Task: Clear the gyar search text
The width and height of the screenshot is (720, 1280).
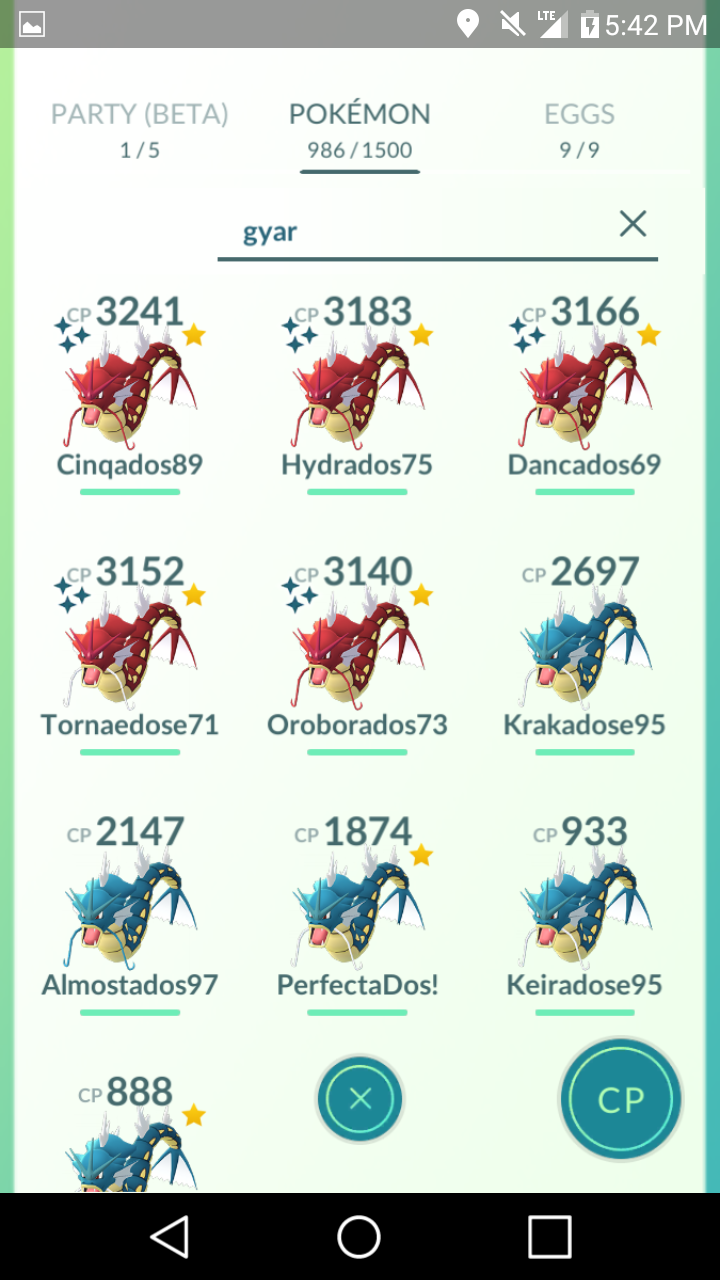Action: coord(633,224)
